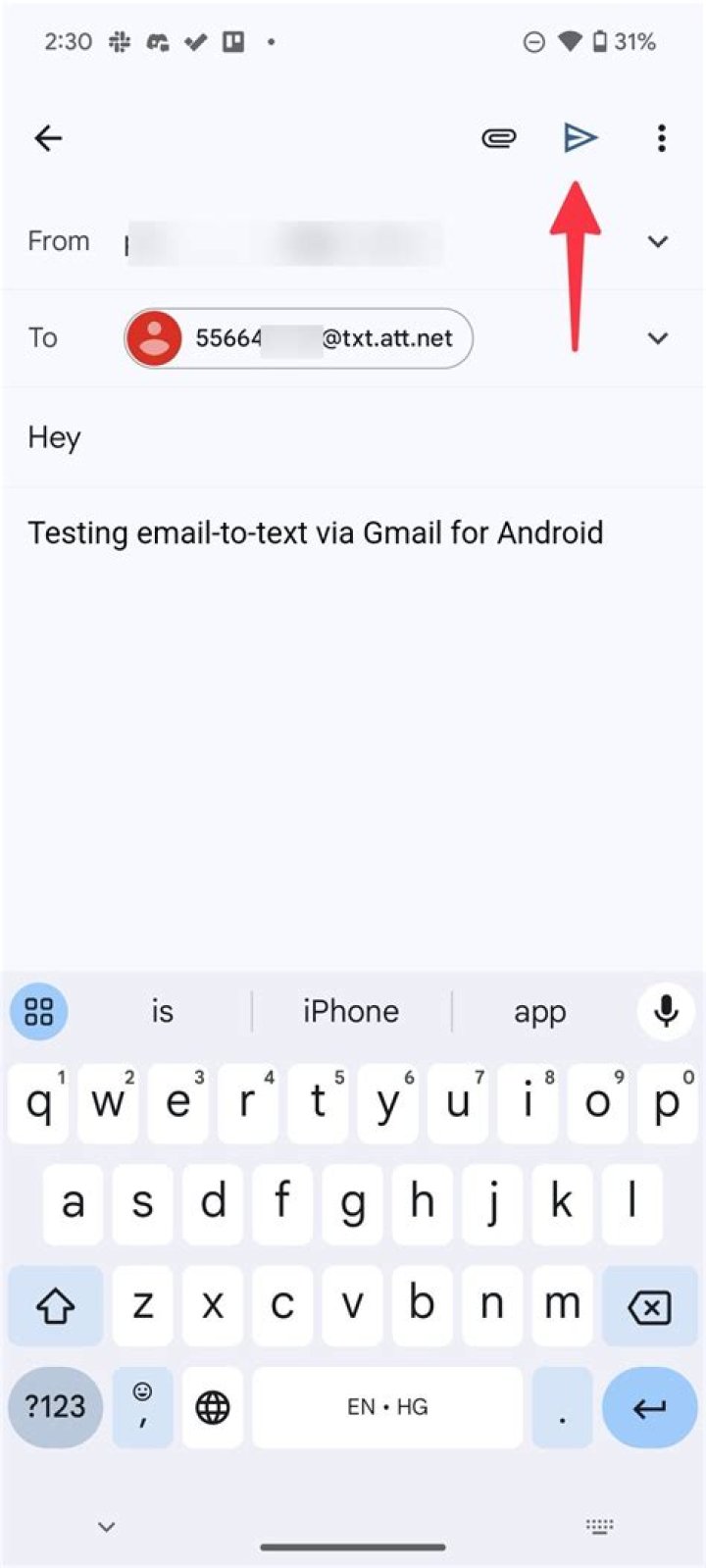
Task: Select the recipient chip ending in txt.att.net
Action: (x=298, y=338)
